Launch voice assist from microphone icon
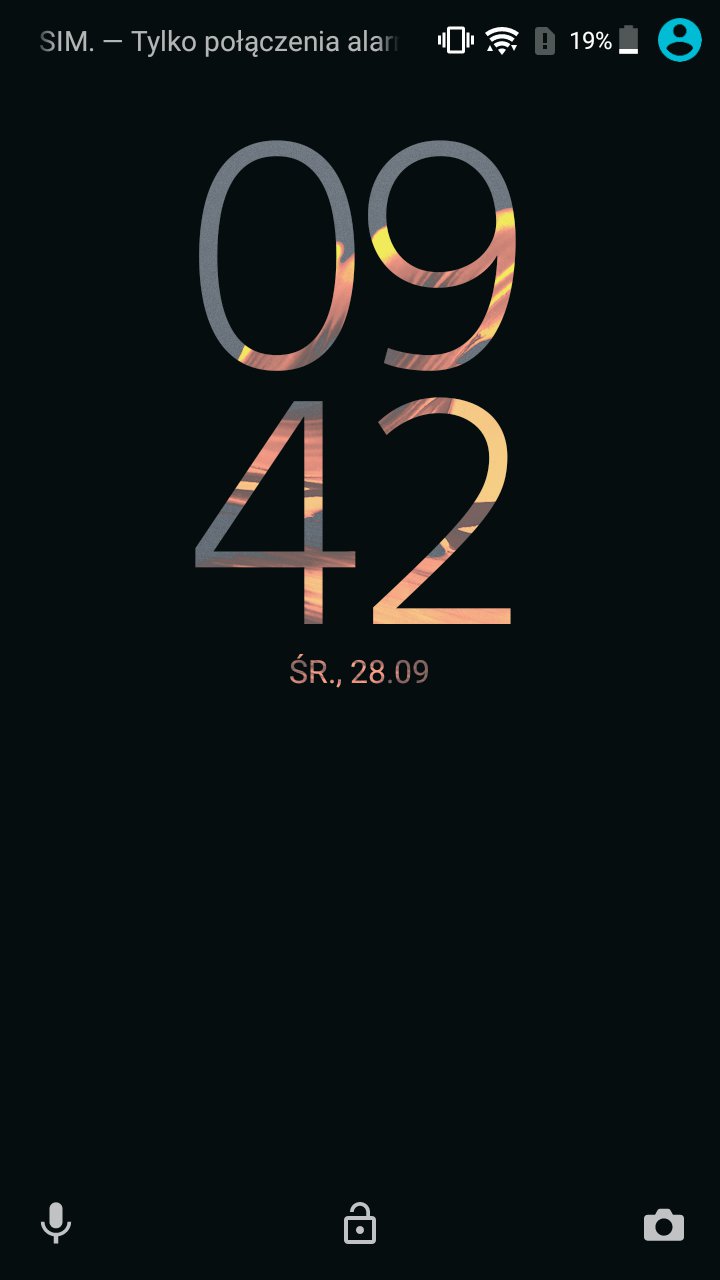The image size is (720, 1280). coord(56,1223)
